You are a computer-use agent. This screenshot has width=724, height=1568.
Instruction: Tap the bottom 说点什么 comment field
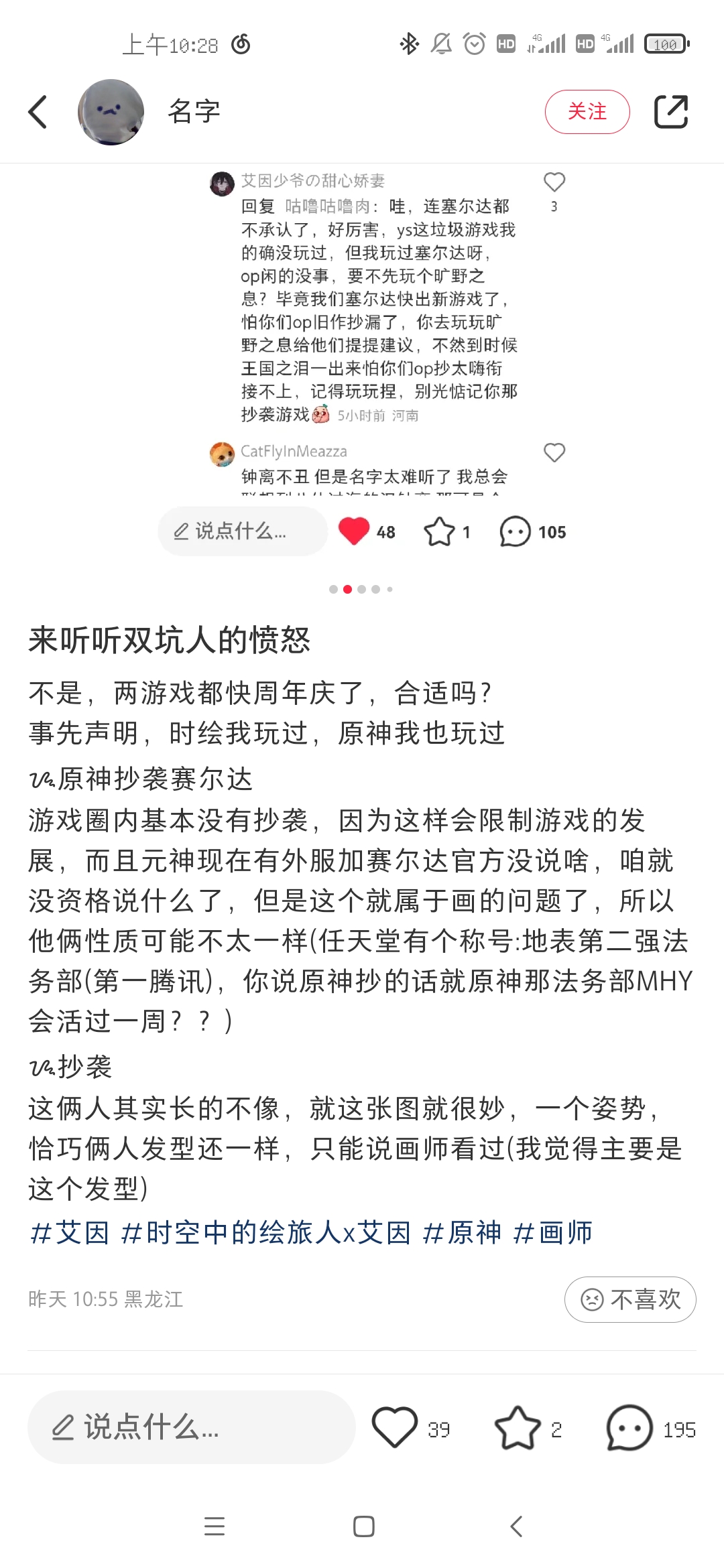tap(191, 1427)
